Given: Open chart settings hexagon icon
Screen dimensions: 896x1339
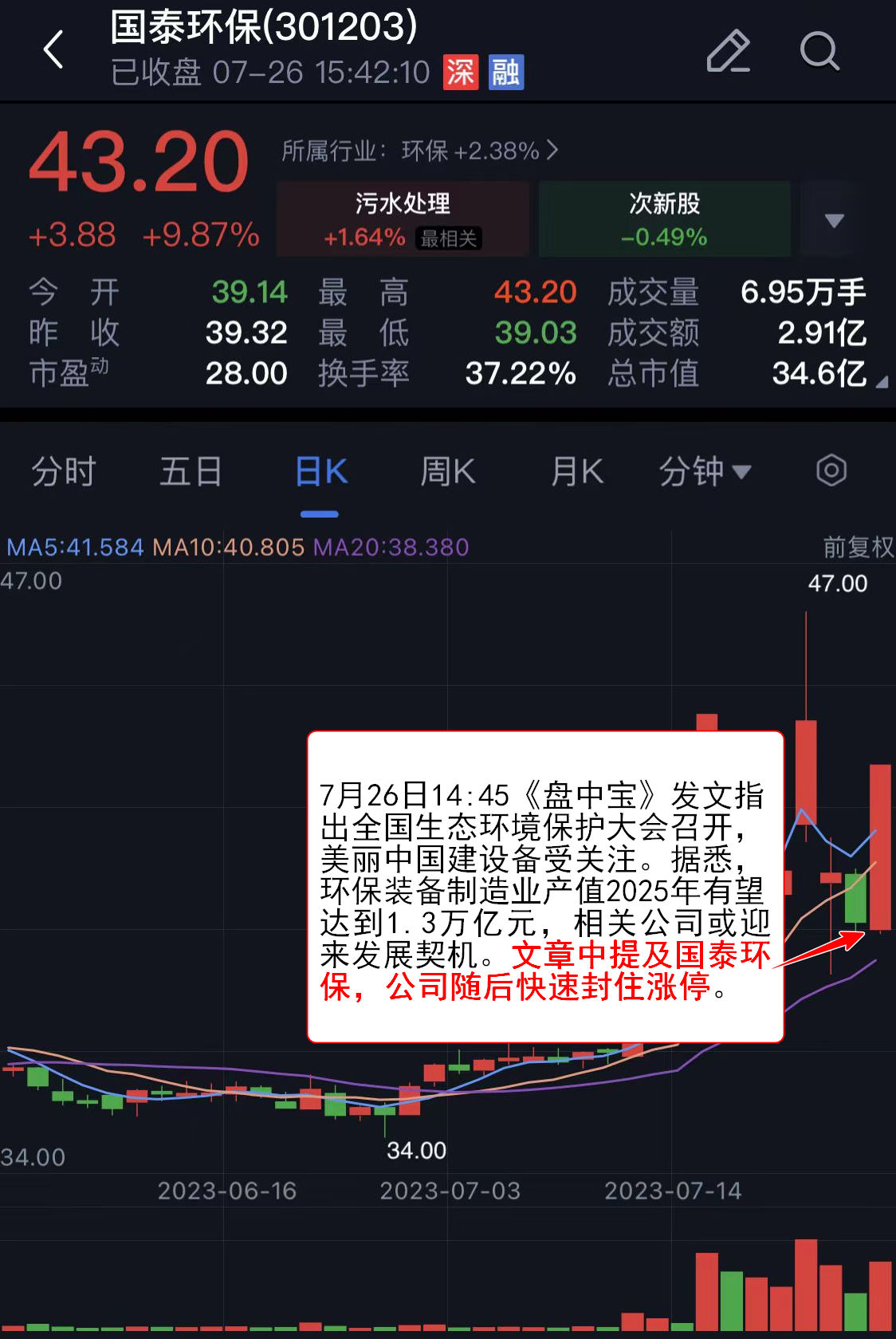Looking at the screenshot, I should 831,471.
